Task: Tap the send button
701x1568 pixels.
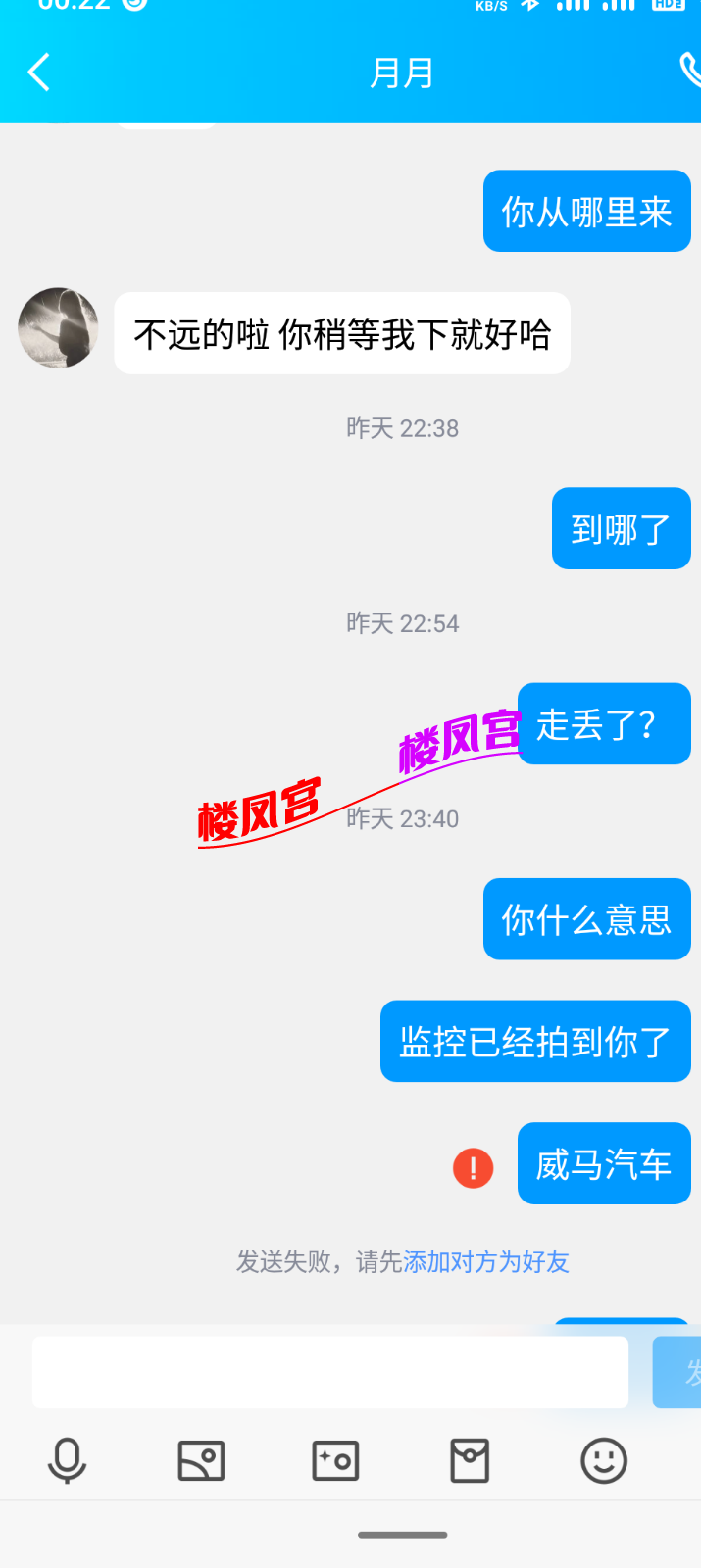Action: (x=678, y=1372)
